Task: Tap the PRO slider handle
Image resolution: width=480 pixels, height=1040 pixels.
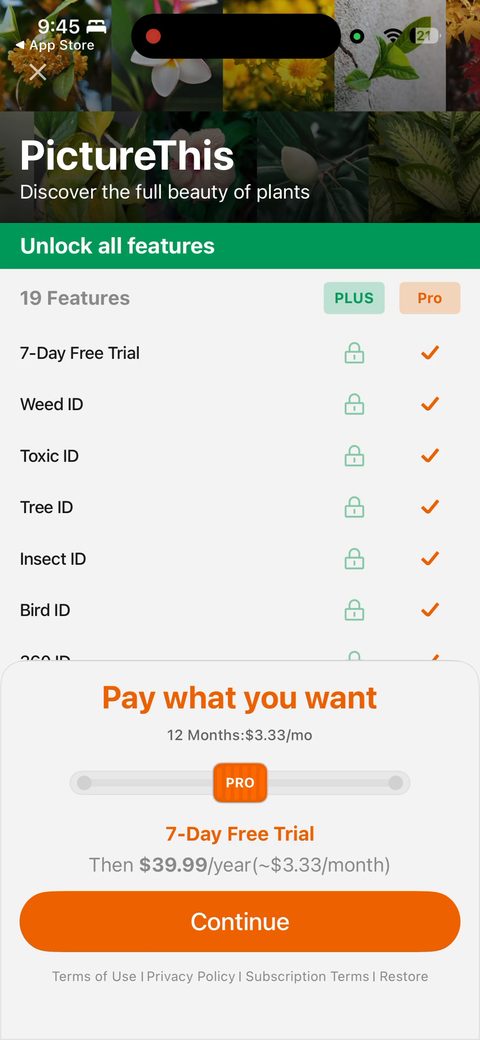Action: pyautogui.click(x=240, y=783)
